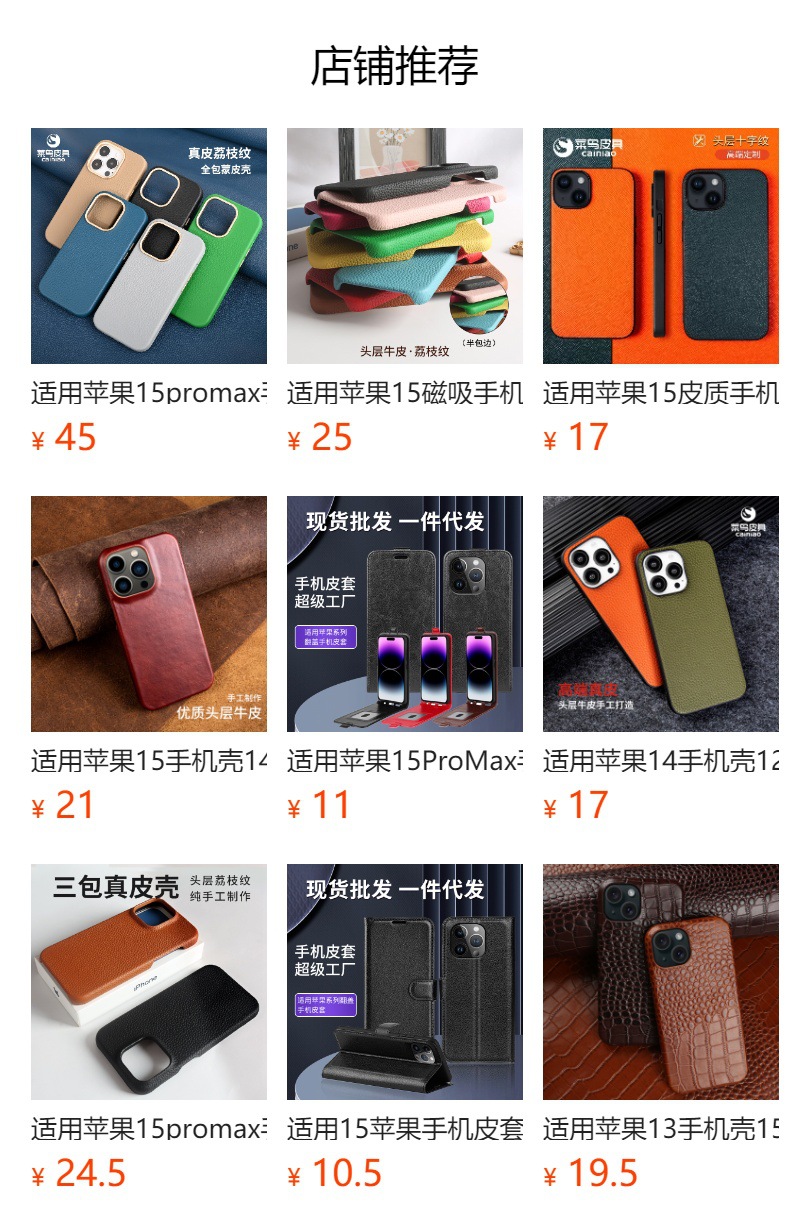Open the ¥24.5 三包真皮壳 15promax product
The image size is (790, 1232).
pos(149,982)
